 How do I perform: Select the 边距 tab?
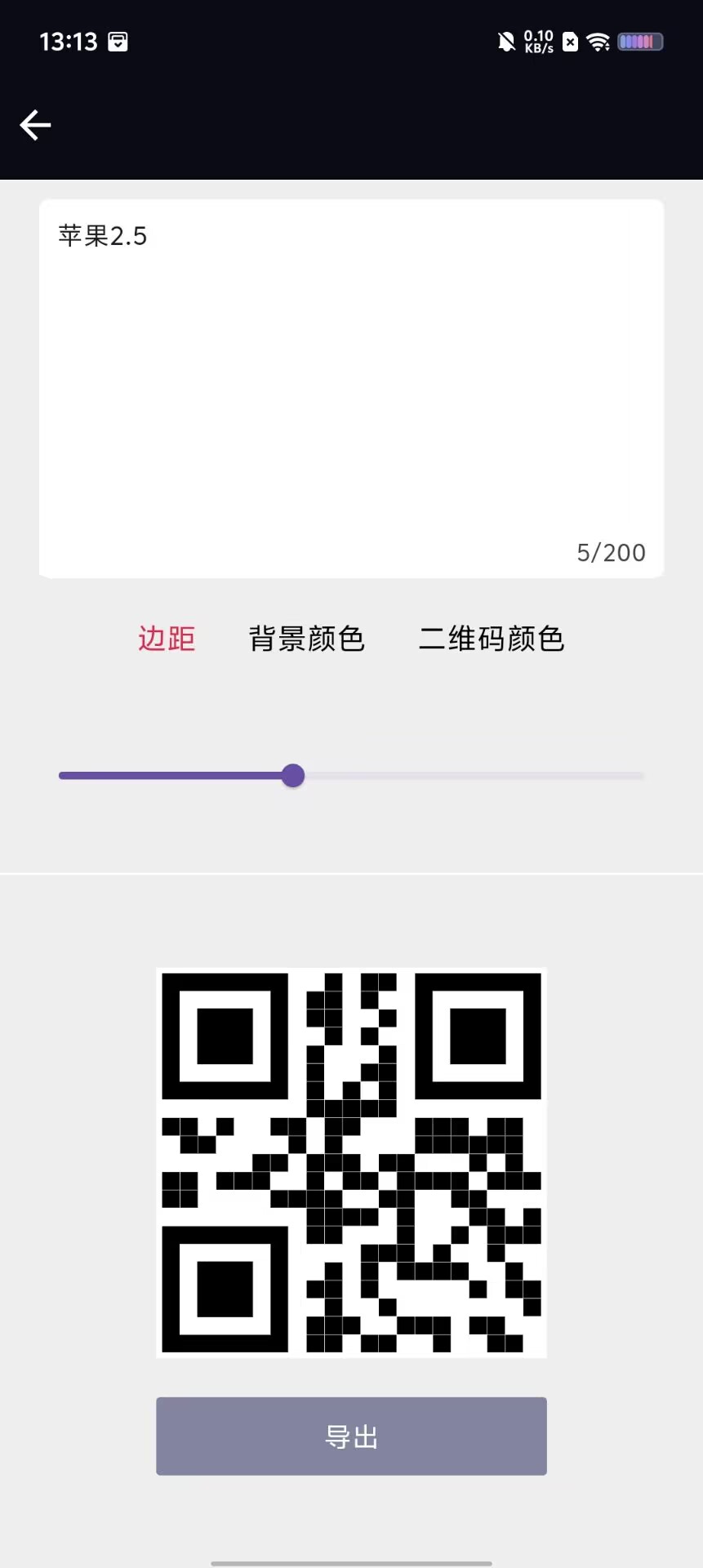coord(167,639)
